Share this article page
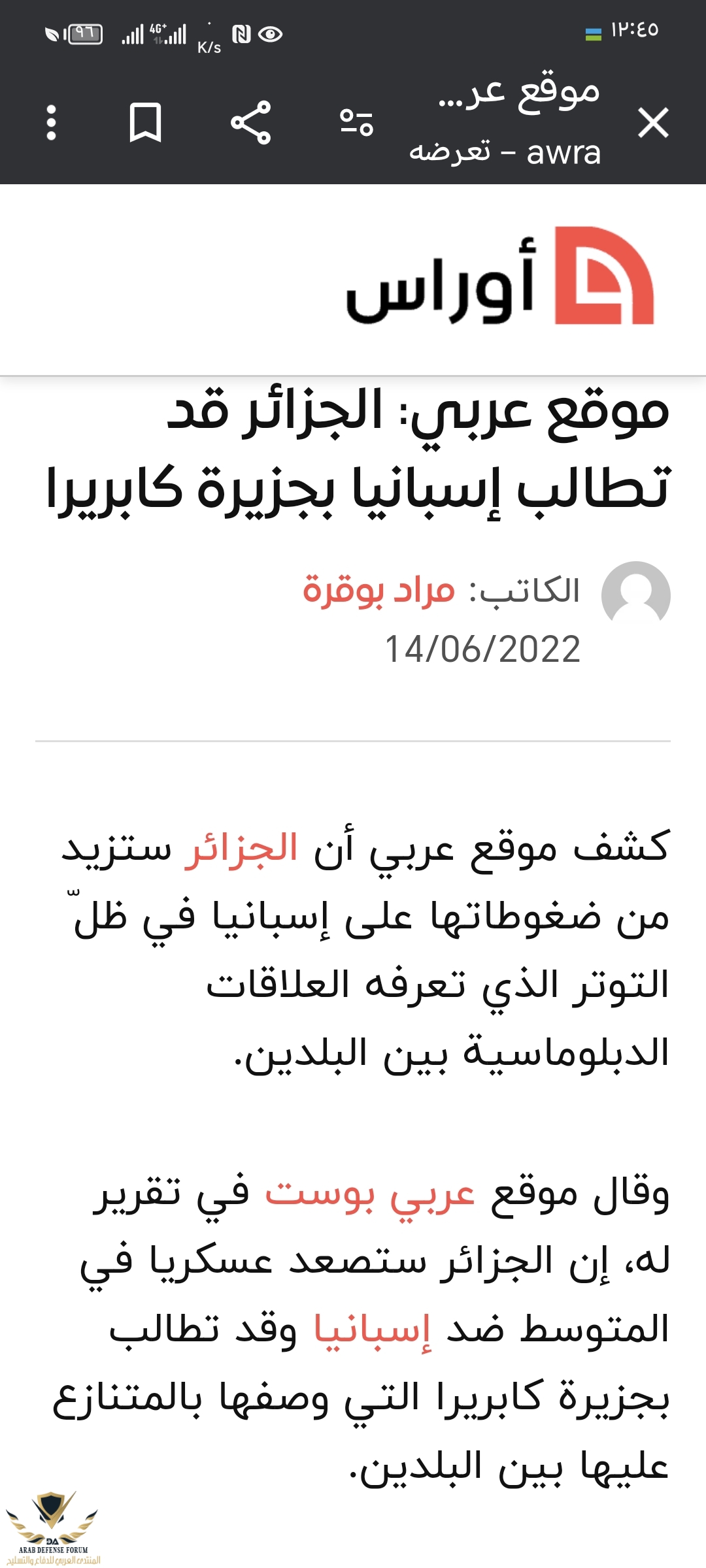The image size is (706, 1568). click(x=251, y=123)
